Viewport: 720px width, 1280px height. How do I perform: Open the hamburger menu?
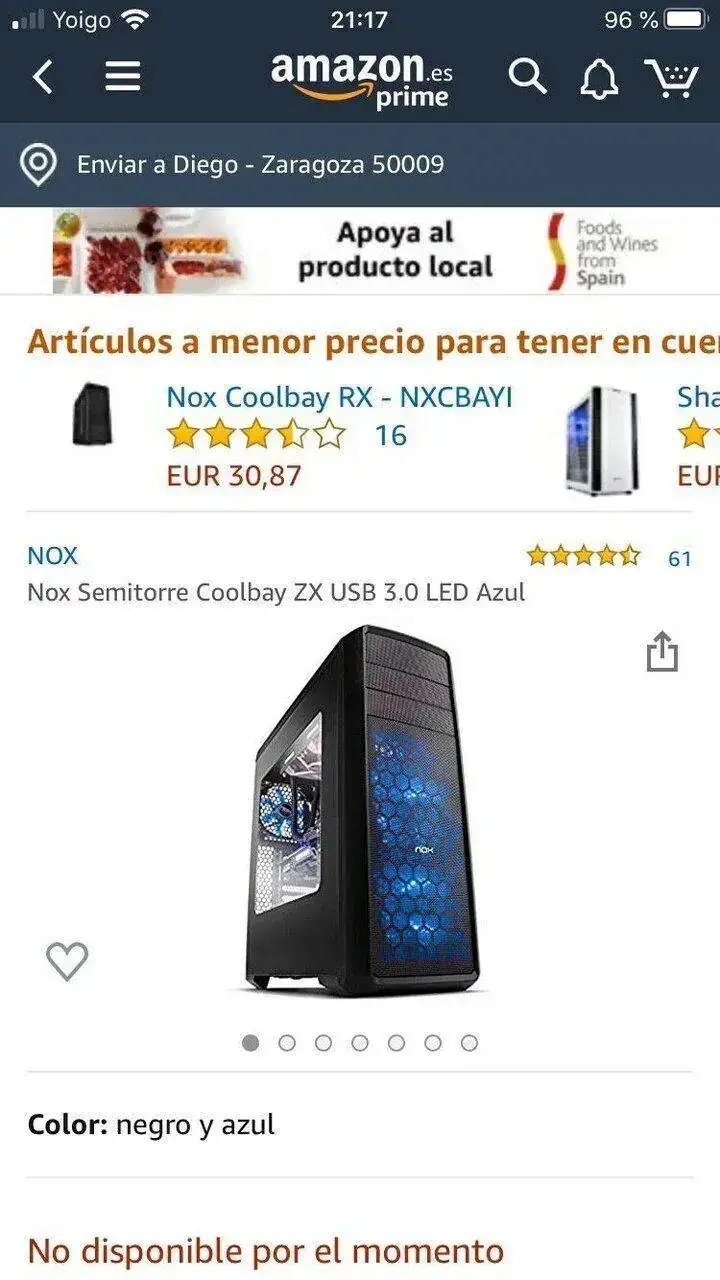123,76
